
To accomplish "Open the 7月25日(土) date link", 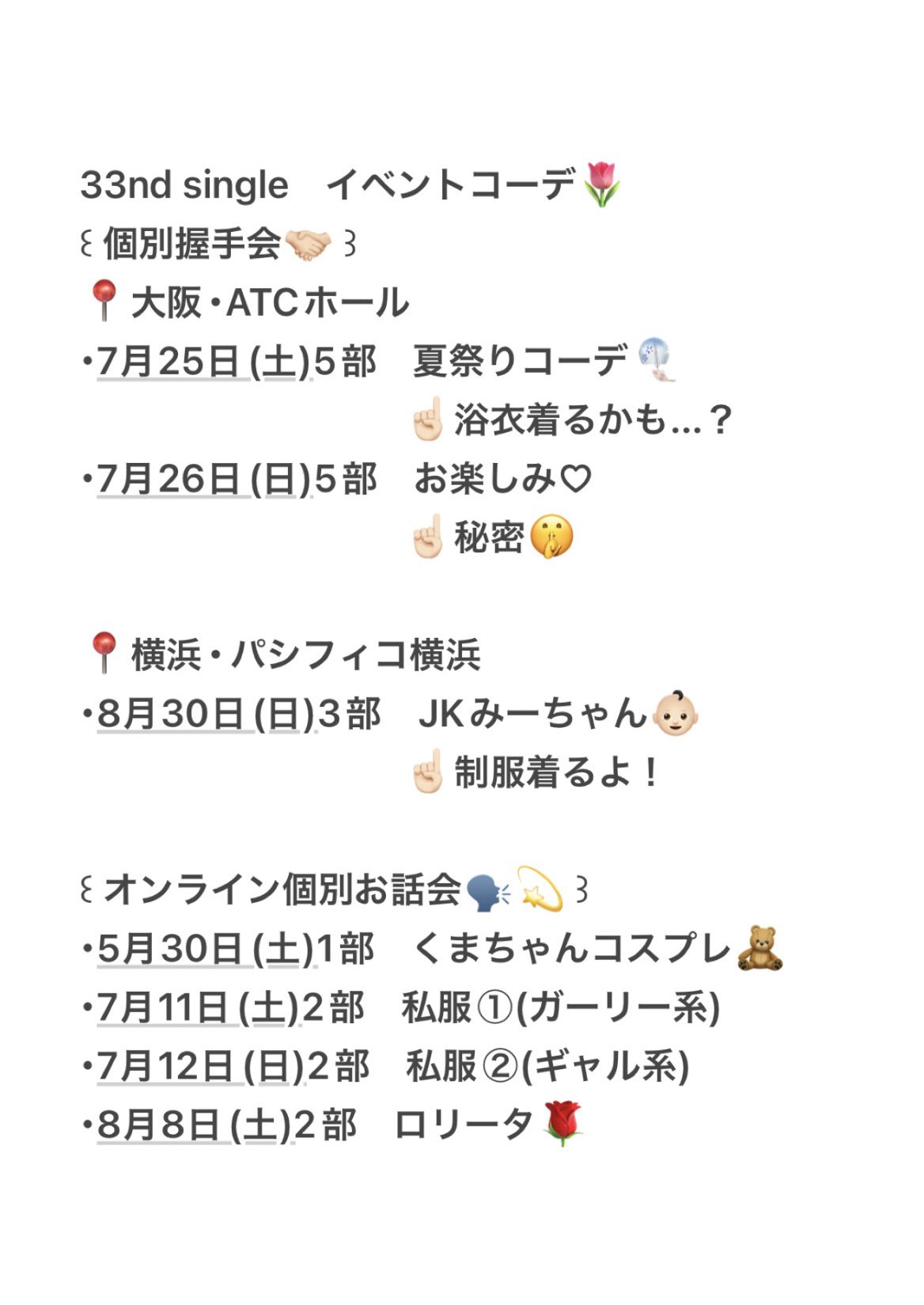I will 204,362.
